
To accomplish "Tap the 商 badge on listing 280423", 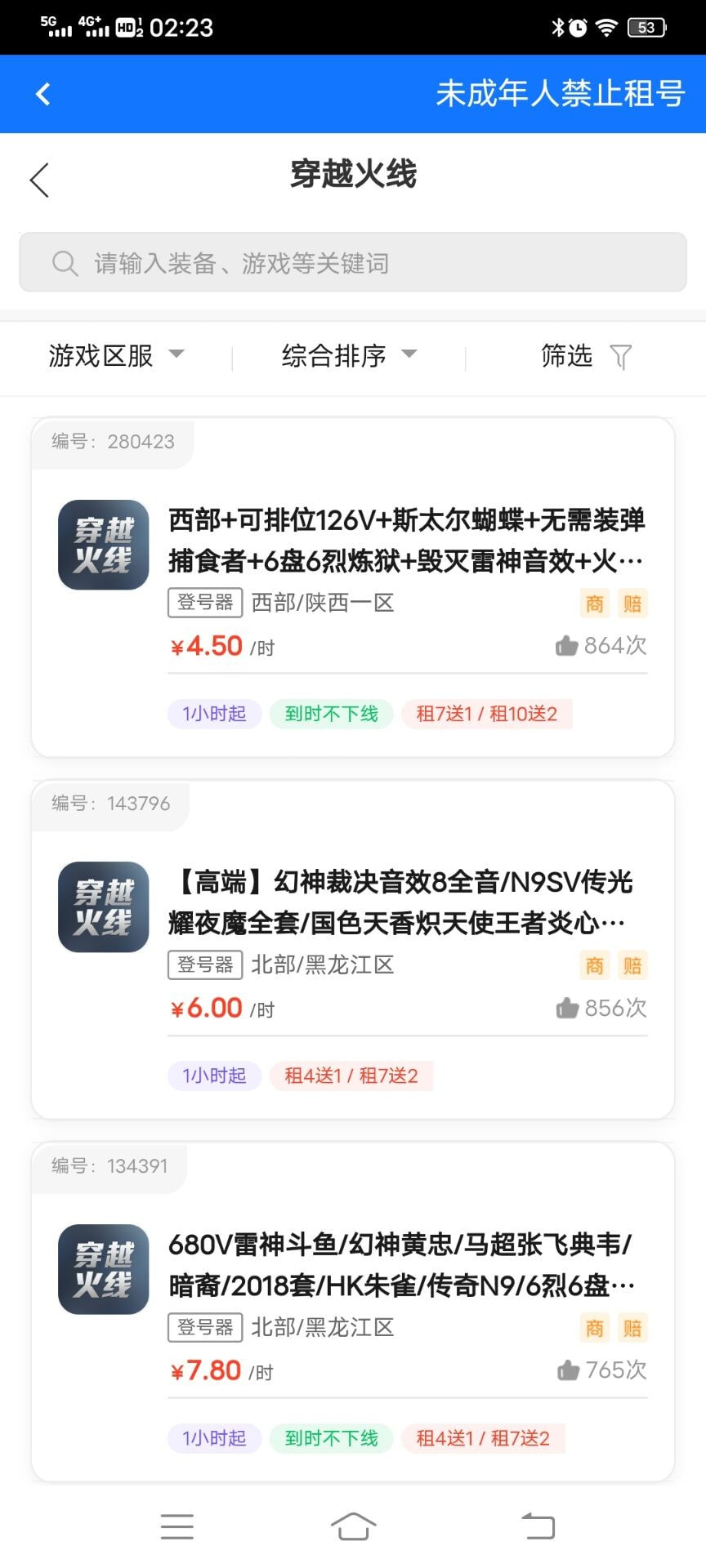I will click(594, 604).
